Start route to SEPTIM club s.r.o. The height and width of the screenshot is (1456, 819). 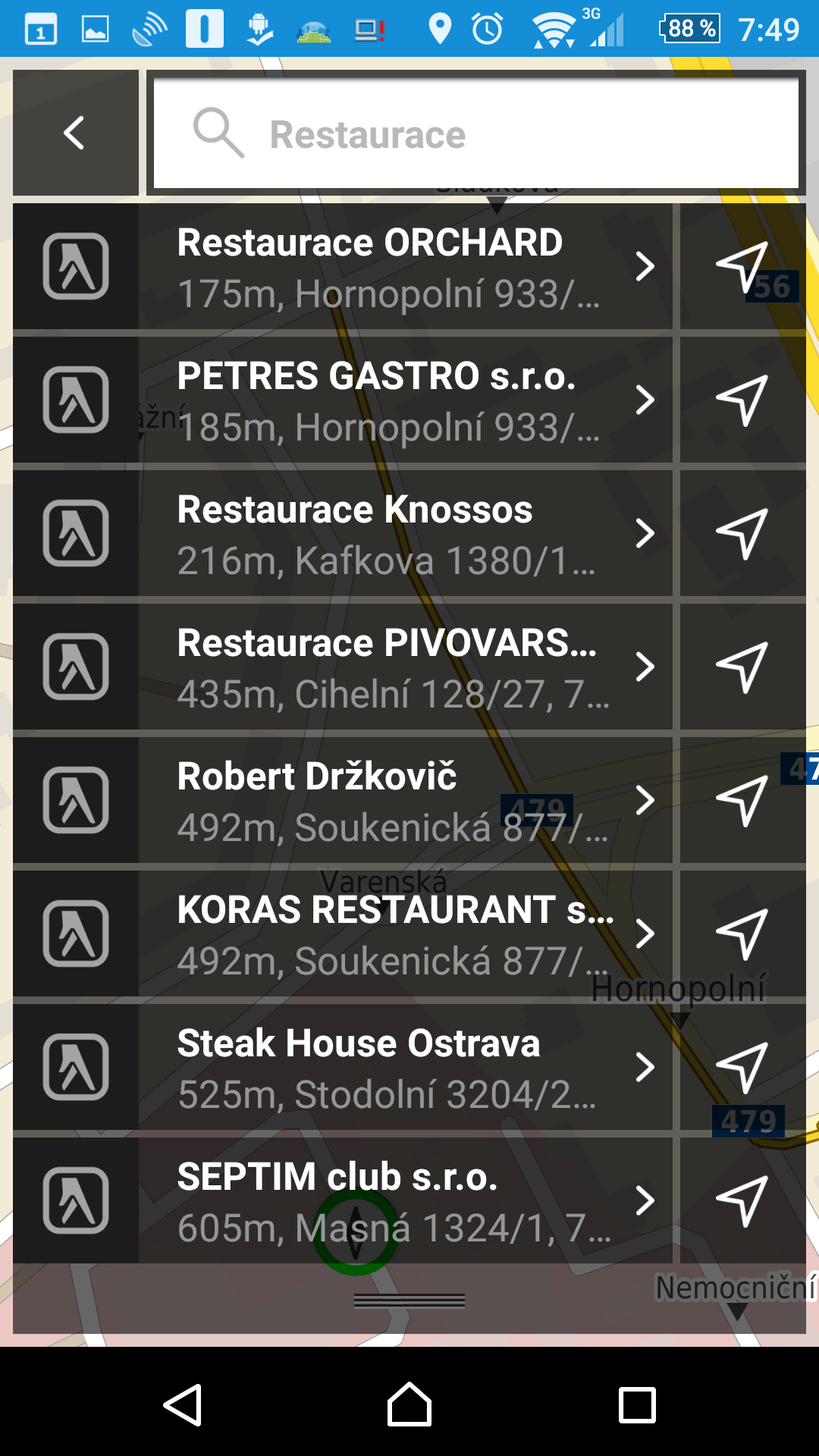(743, 1200)
